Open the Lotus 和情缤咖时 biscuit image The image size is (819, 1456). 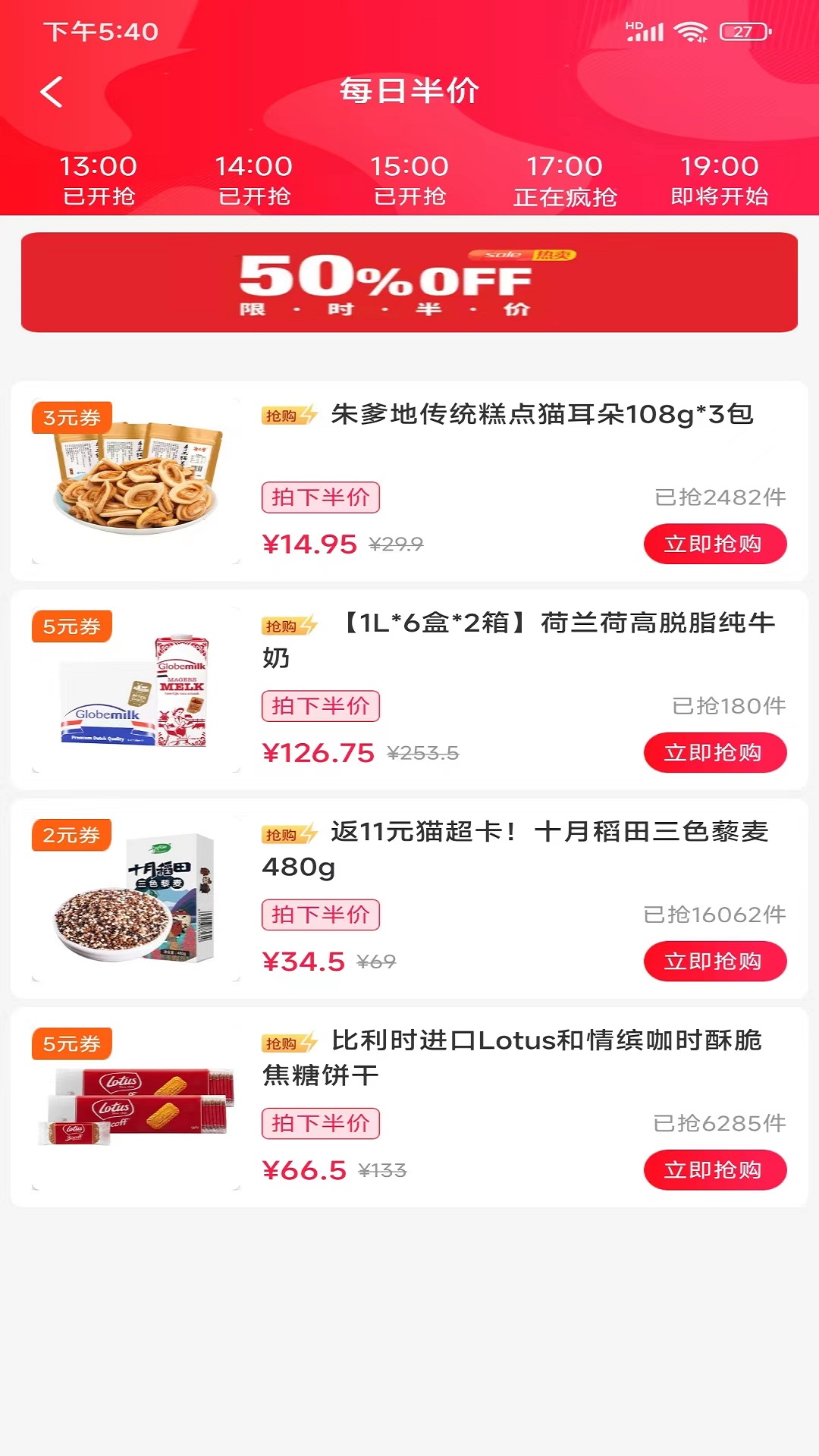click(x=136, y=1107)
